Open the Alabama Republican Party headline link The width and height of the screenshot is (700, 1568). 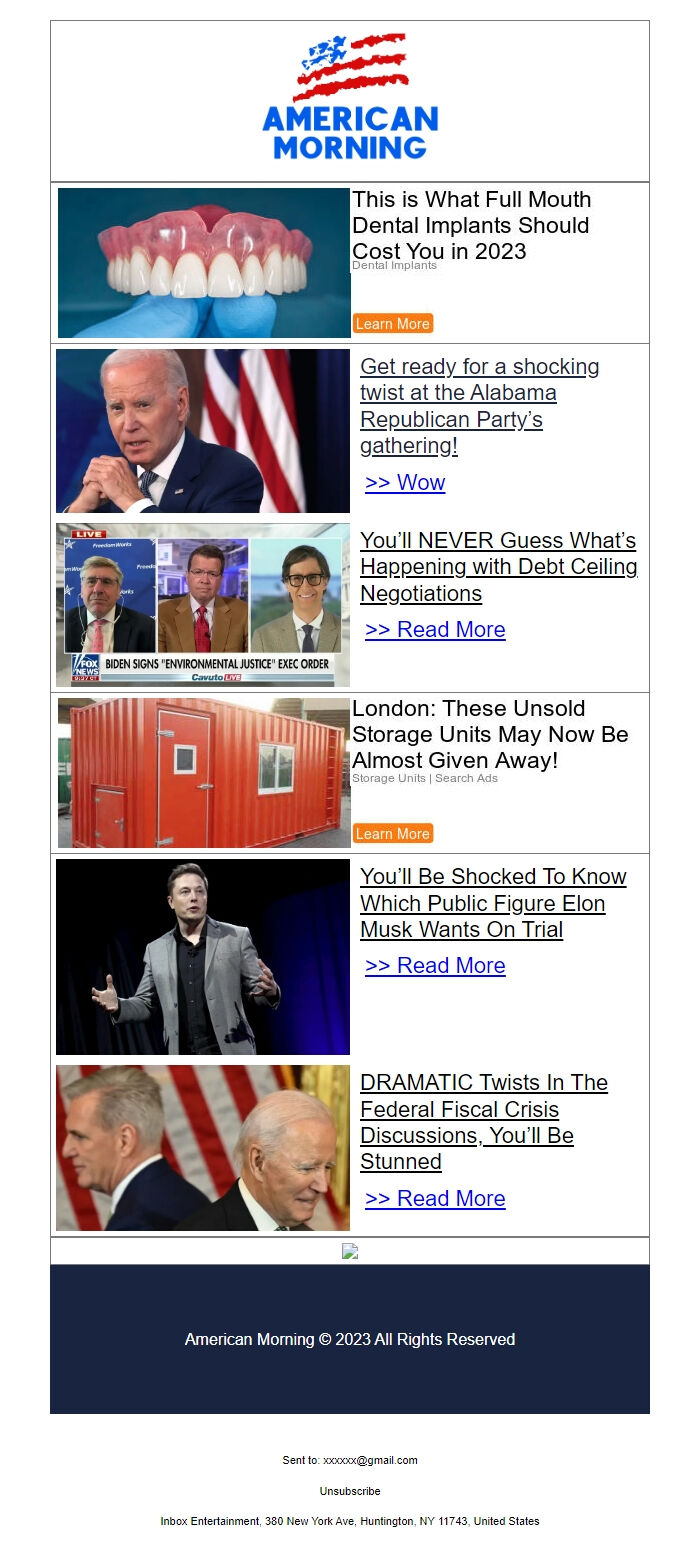tap(479, 406)
